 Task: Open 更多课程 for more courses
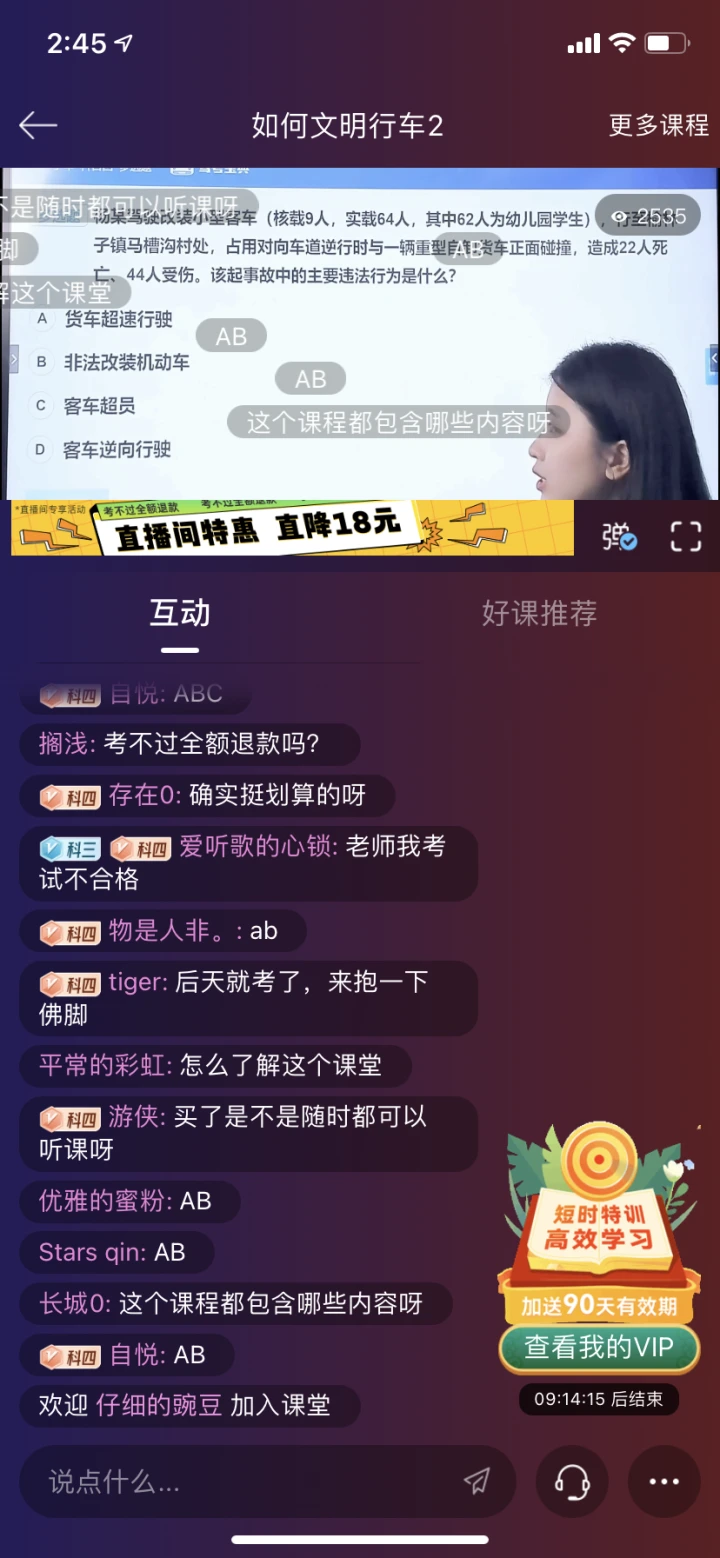click(659, 126)
